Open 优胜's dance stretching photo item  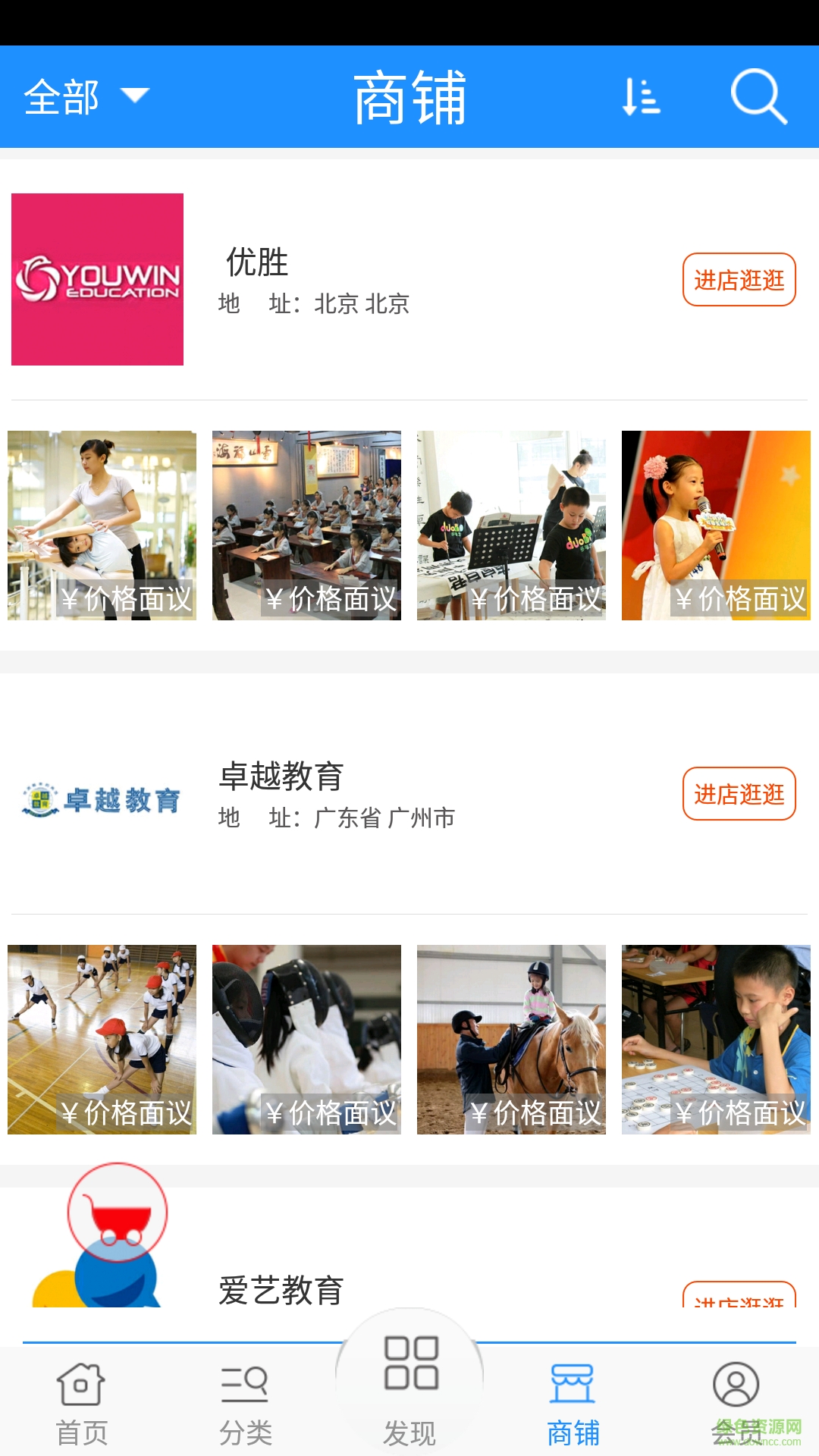point(102,526)
